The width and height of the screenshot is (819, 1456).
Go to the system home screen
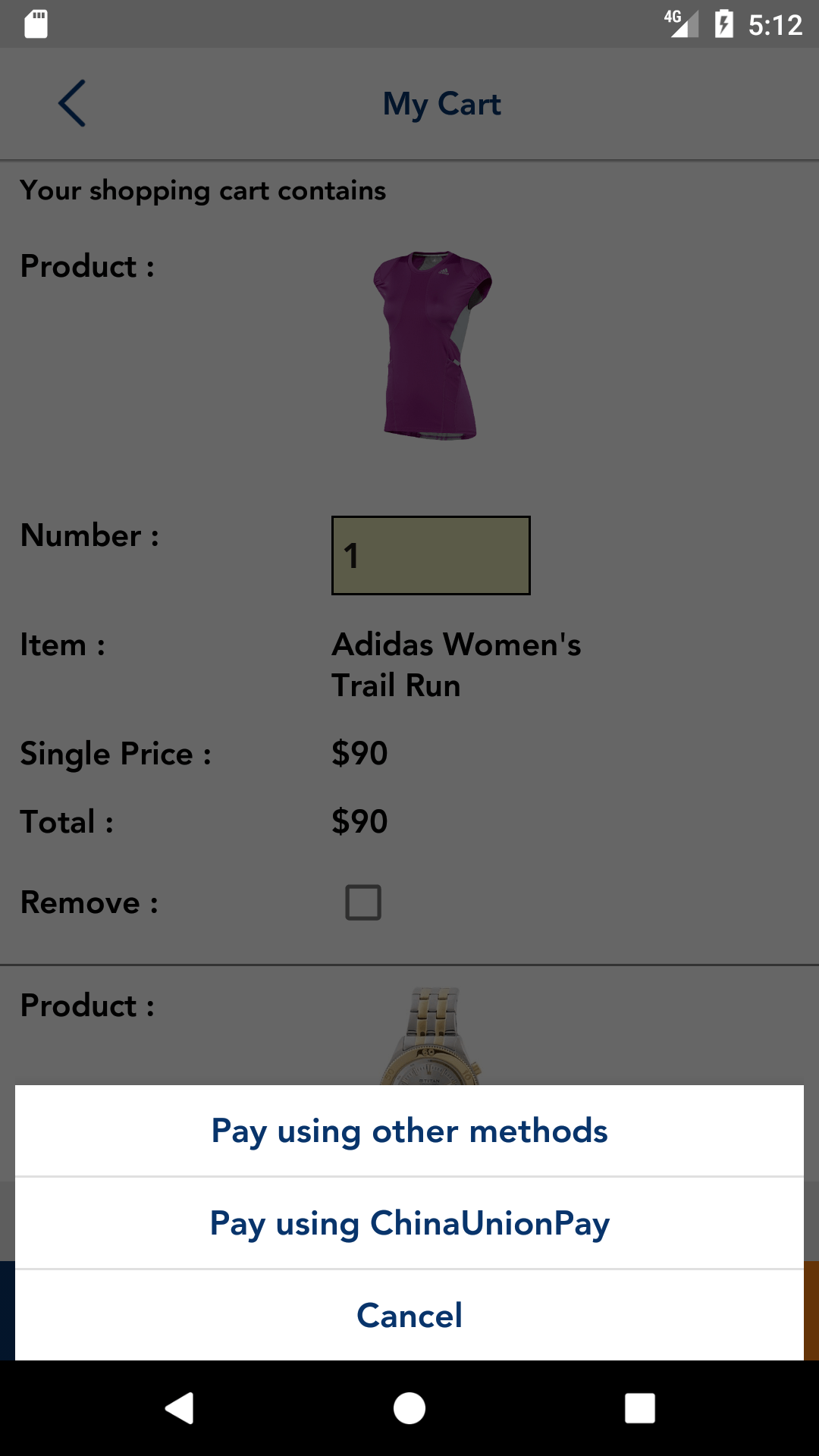pyautogui.click(x=409, y=1408)
